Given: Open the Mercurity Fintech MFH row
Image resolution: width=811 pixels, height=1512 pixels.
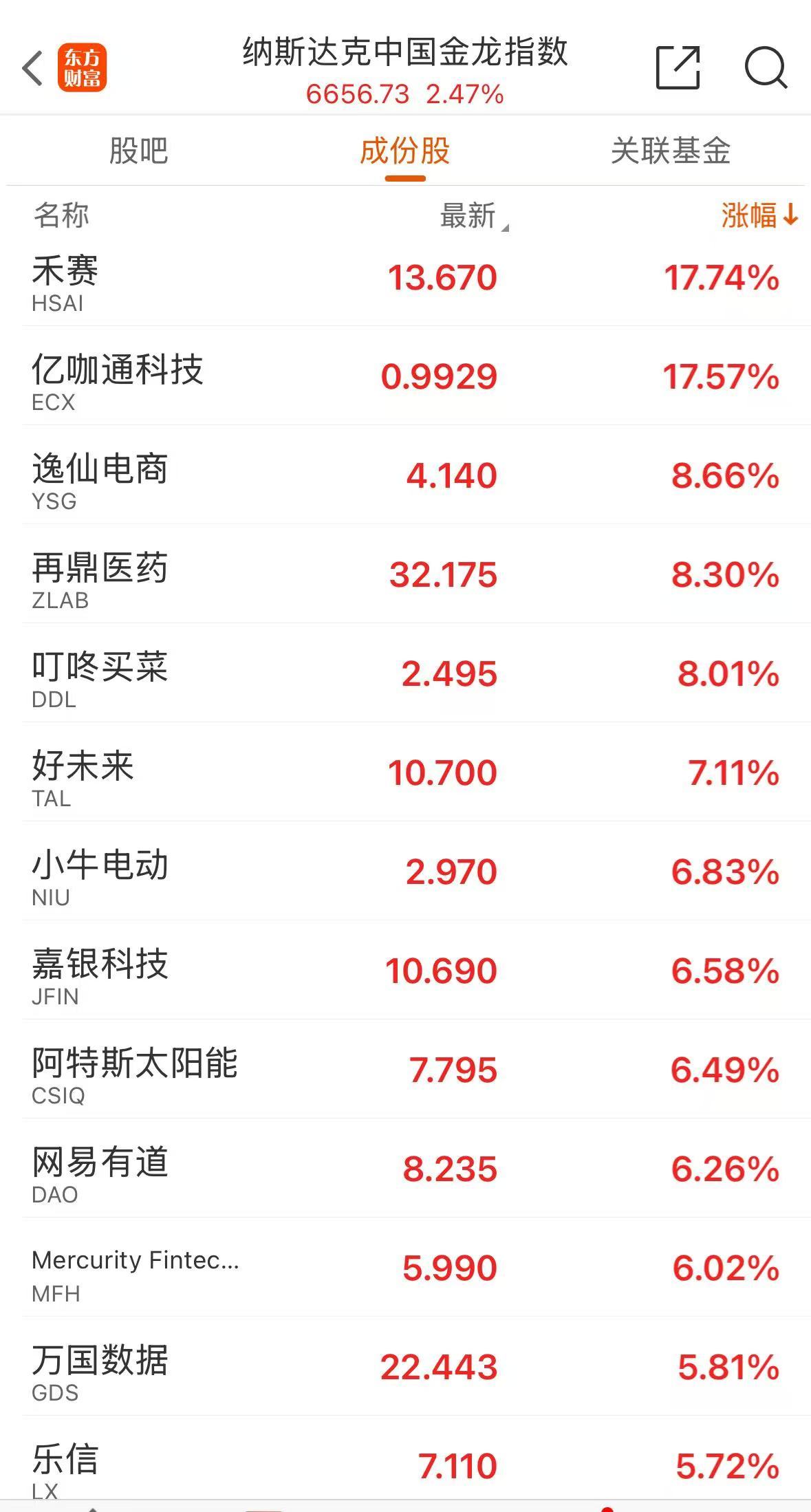Looking at the screenshot, I should click(406, 1268).
